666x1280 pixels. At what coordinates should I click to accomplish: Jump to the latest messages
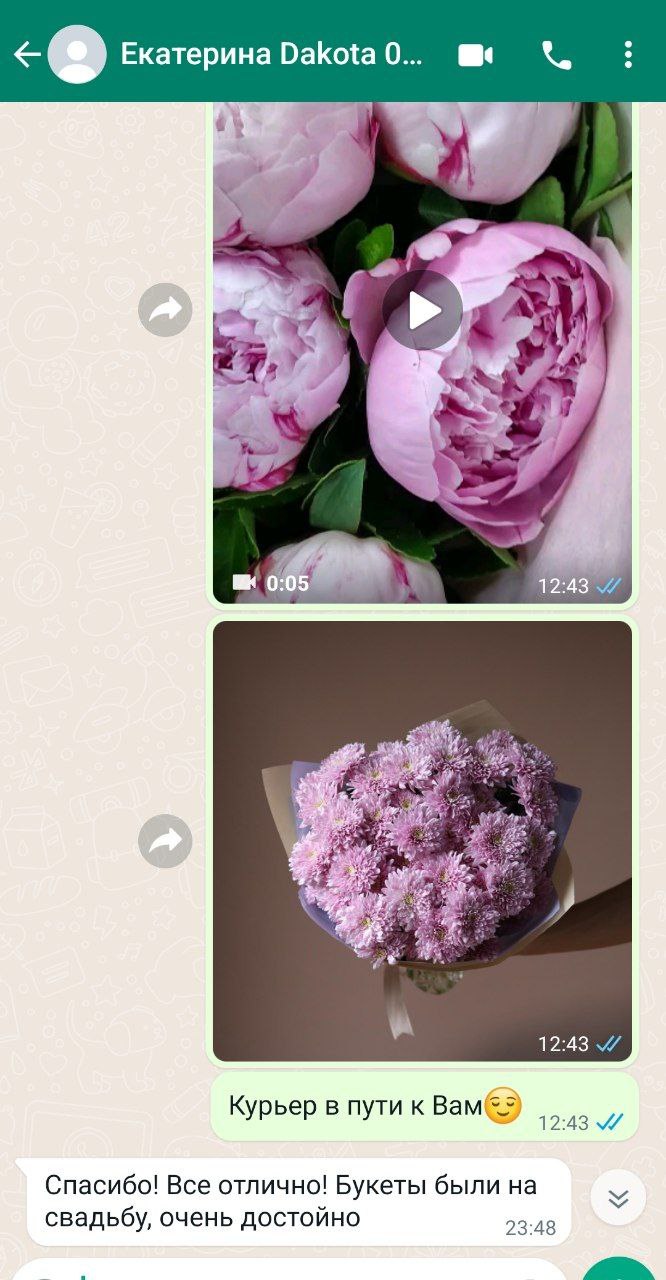pos(618,1199)
